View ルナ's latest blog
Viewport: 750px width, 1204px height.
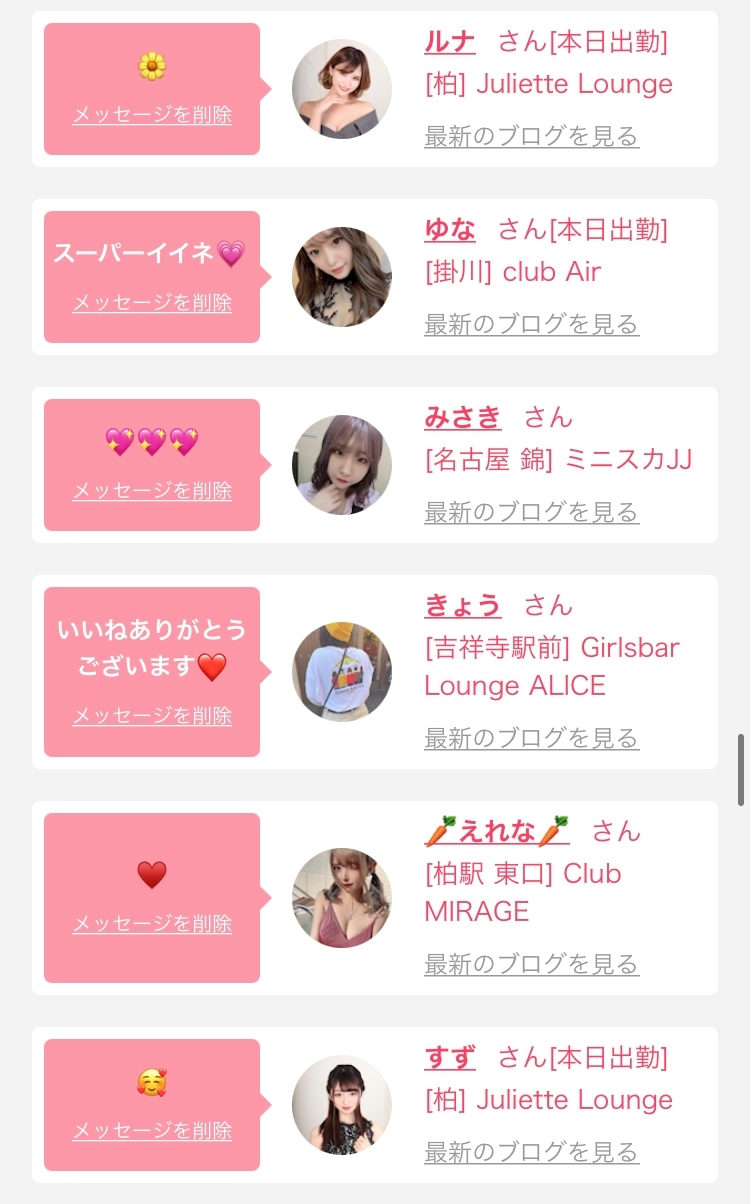point(531,136)
